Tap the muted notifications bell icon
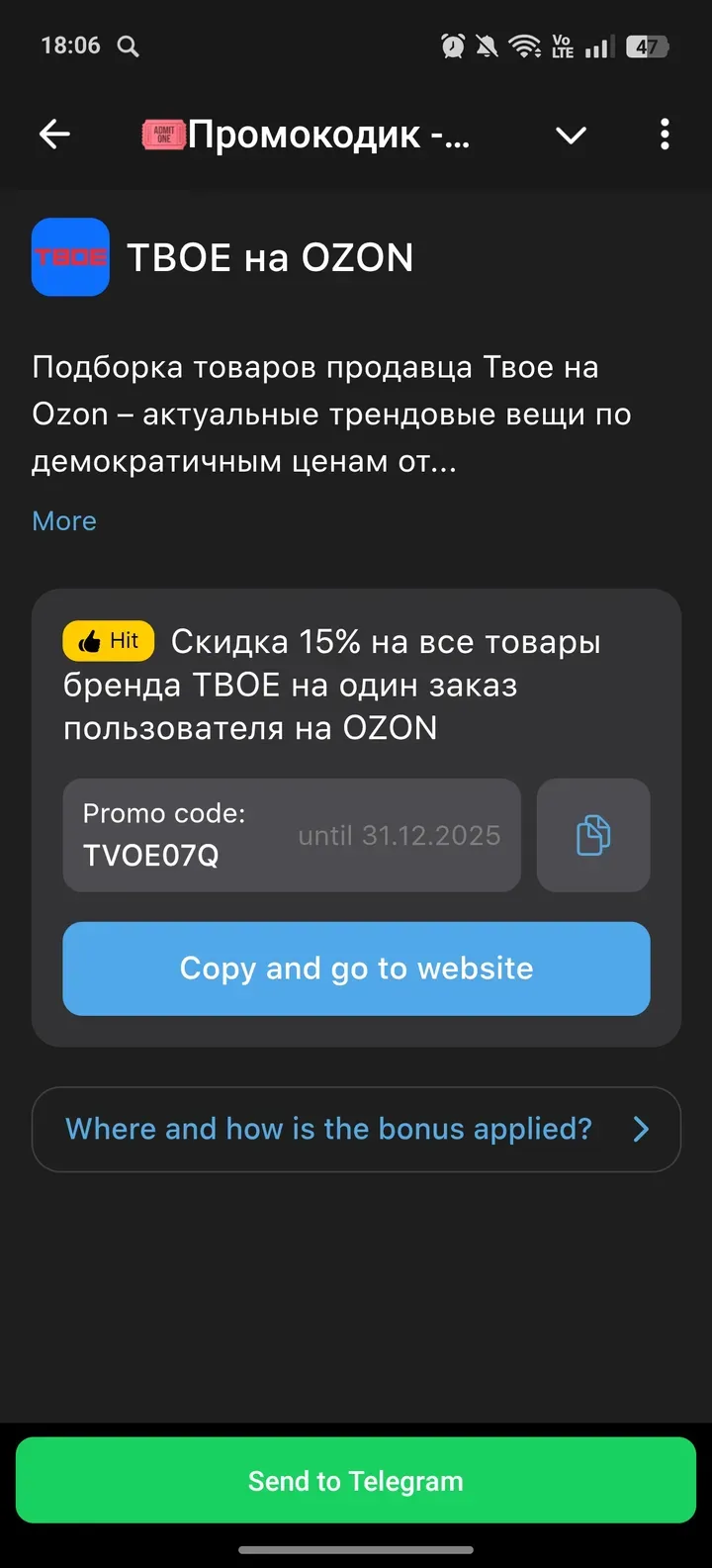The height and width of the screenshot is (1568, 712). pos(487,45)
